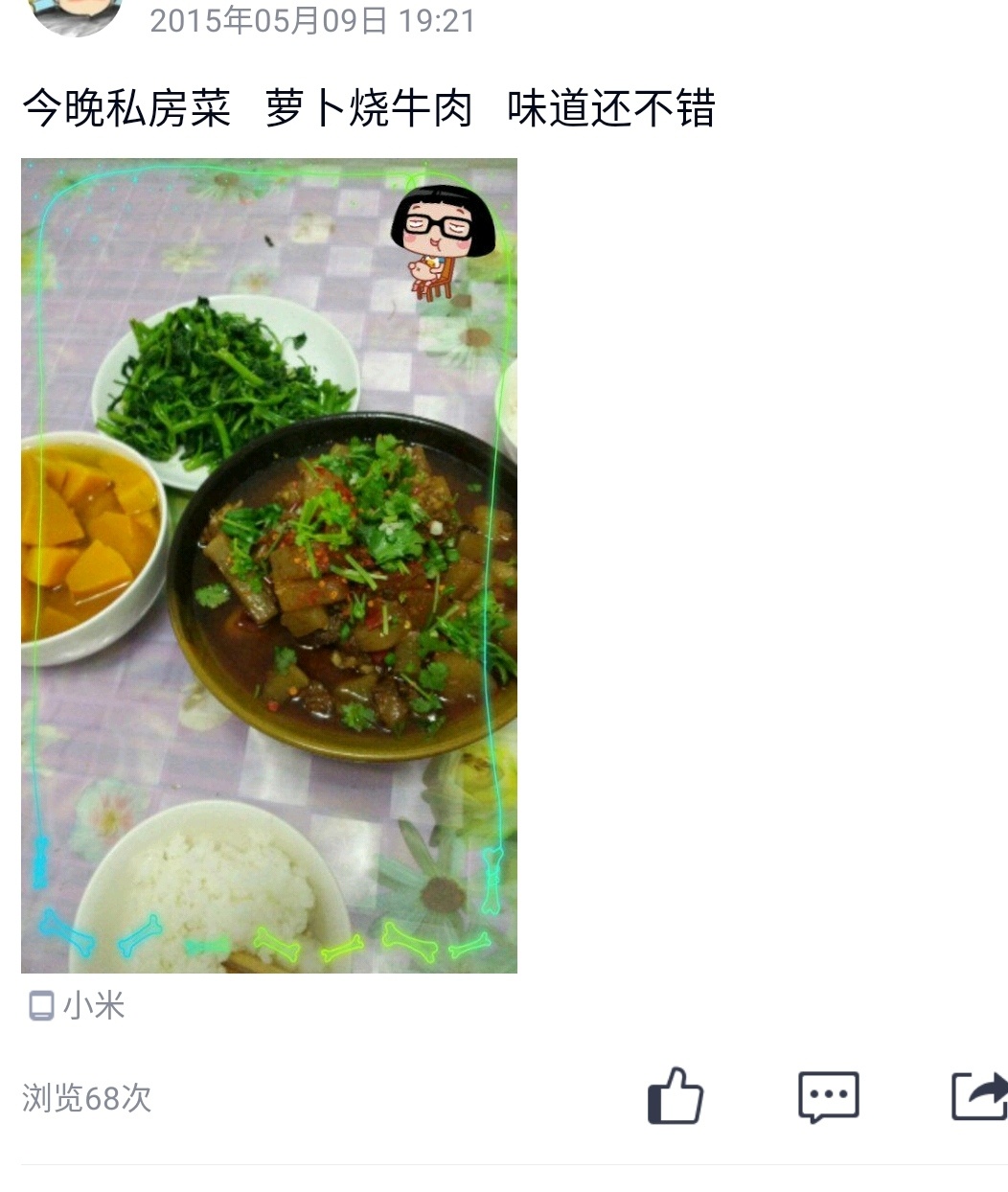Image resolution: width=1008 pixels, height=1192 pixels.
Task: Open the poster's profile avatar
Action: click(x=77, y=14)
